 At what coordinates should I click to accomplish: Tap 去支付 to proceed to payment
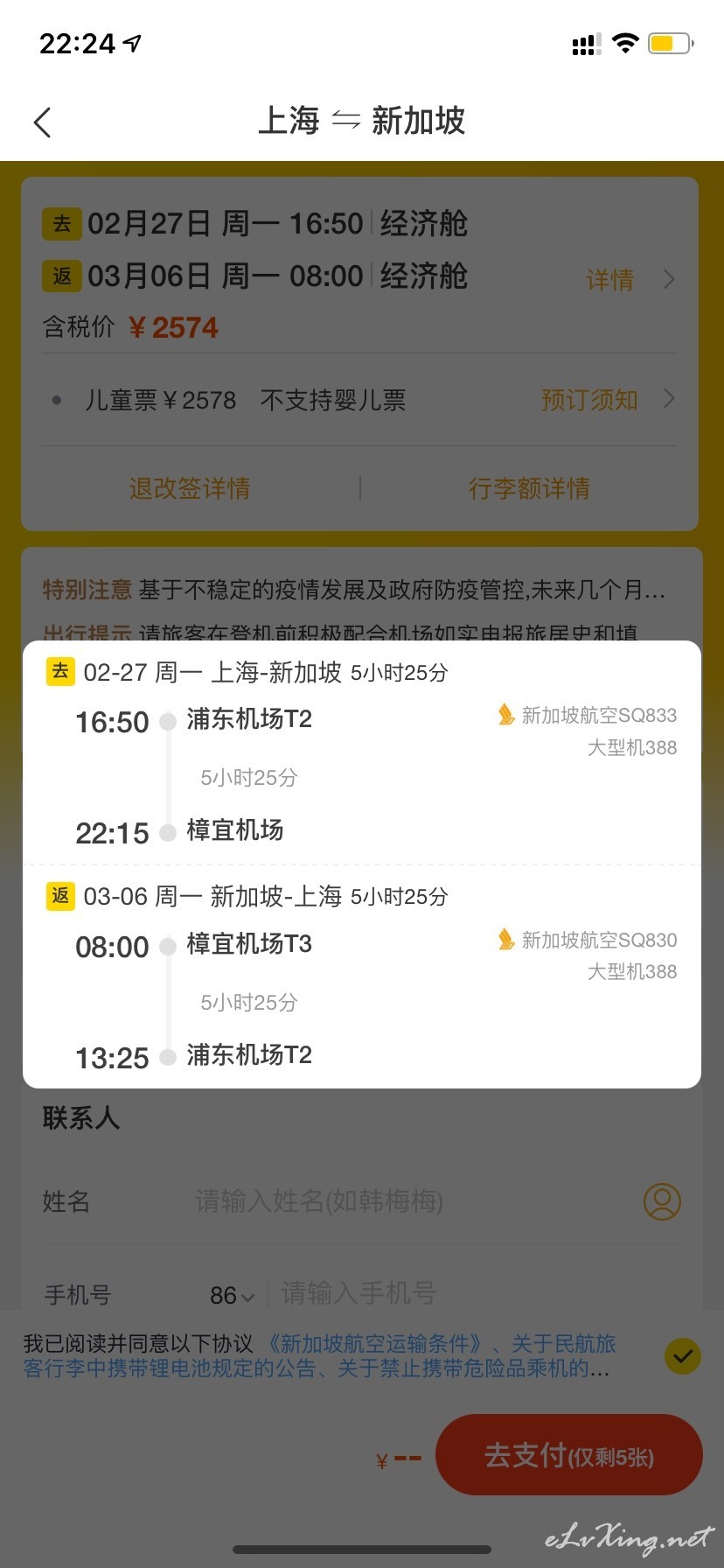tap(569, 1455)
